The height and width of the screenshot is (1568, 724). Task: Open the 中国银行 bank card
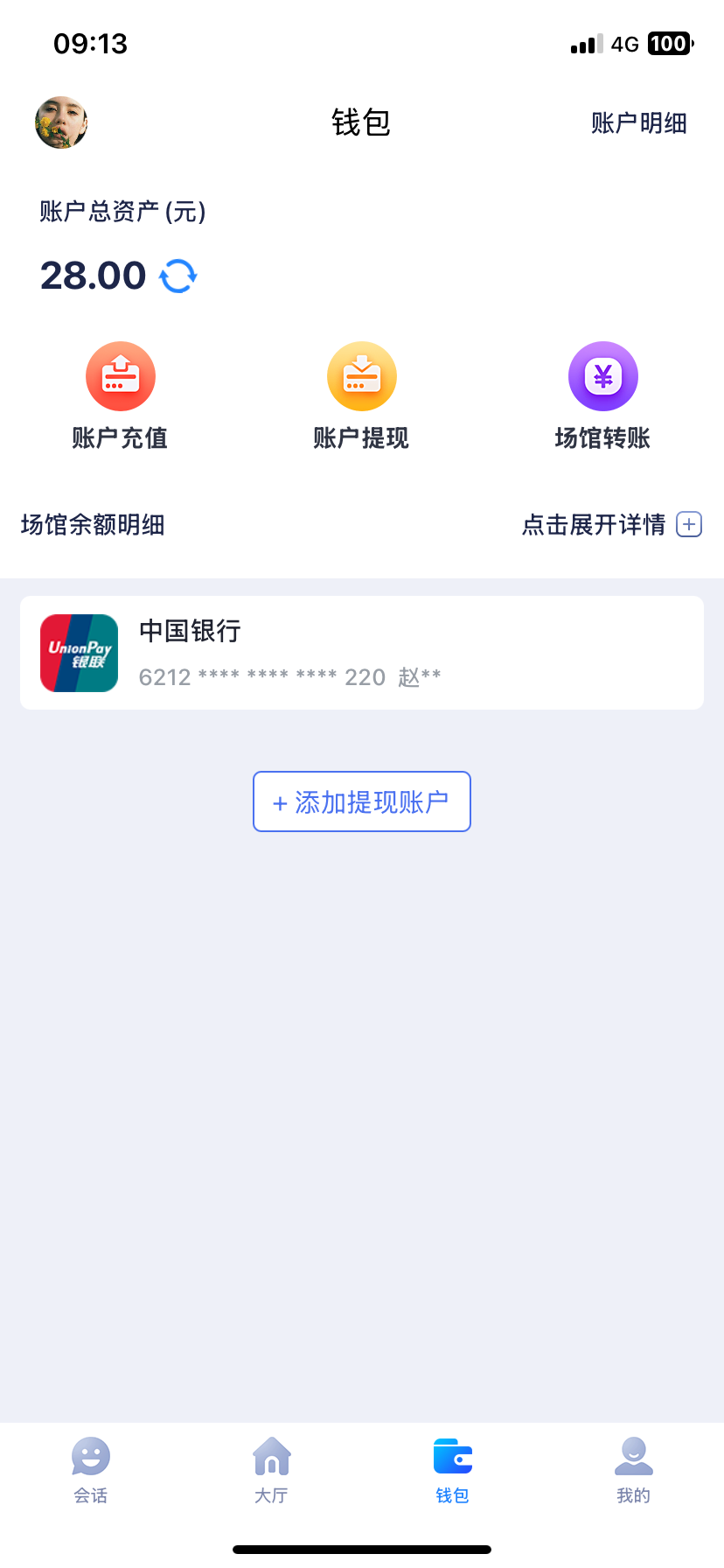point(362,653)
